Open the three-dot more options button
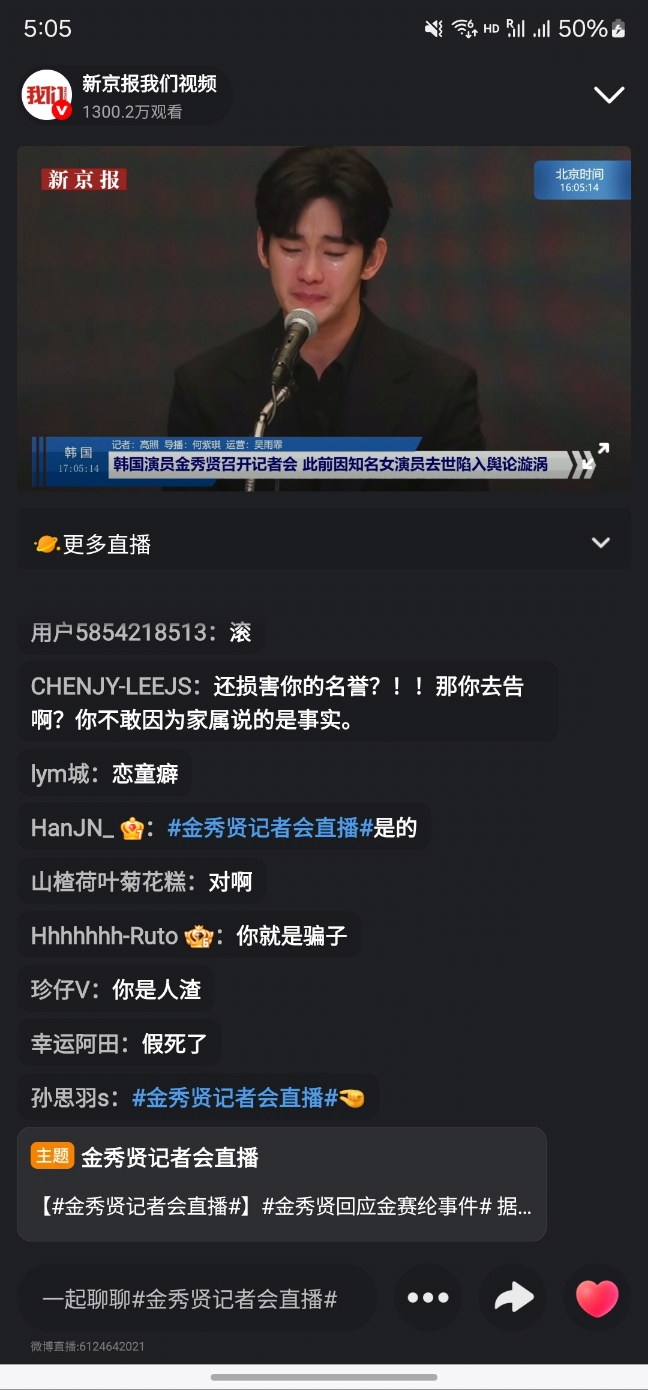This screenshot has width=648, height=1390. (428, 1298)
